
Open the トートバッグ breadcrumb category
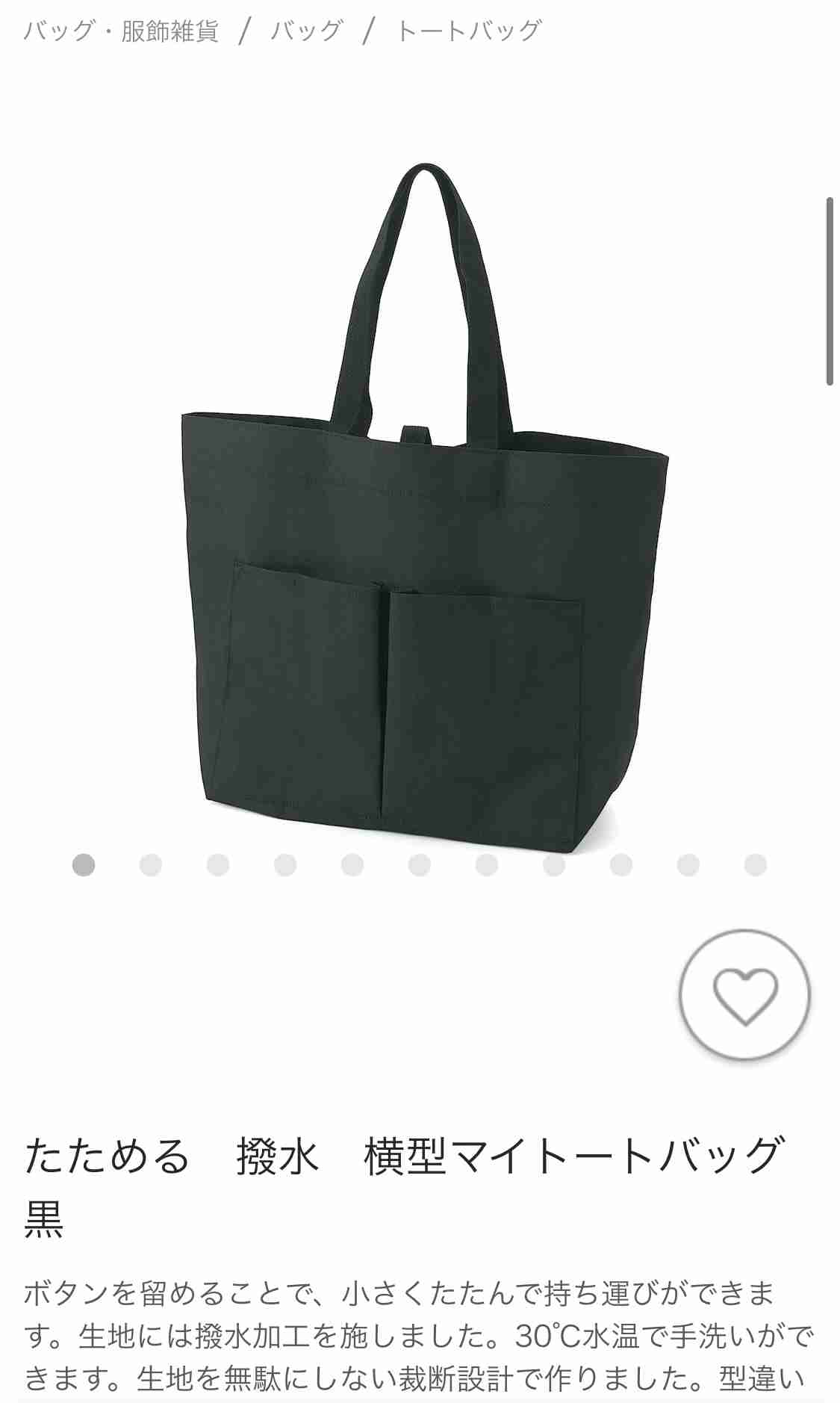coord(468,31)
